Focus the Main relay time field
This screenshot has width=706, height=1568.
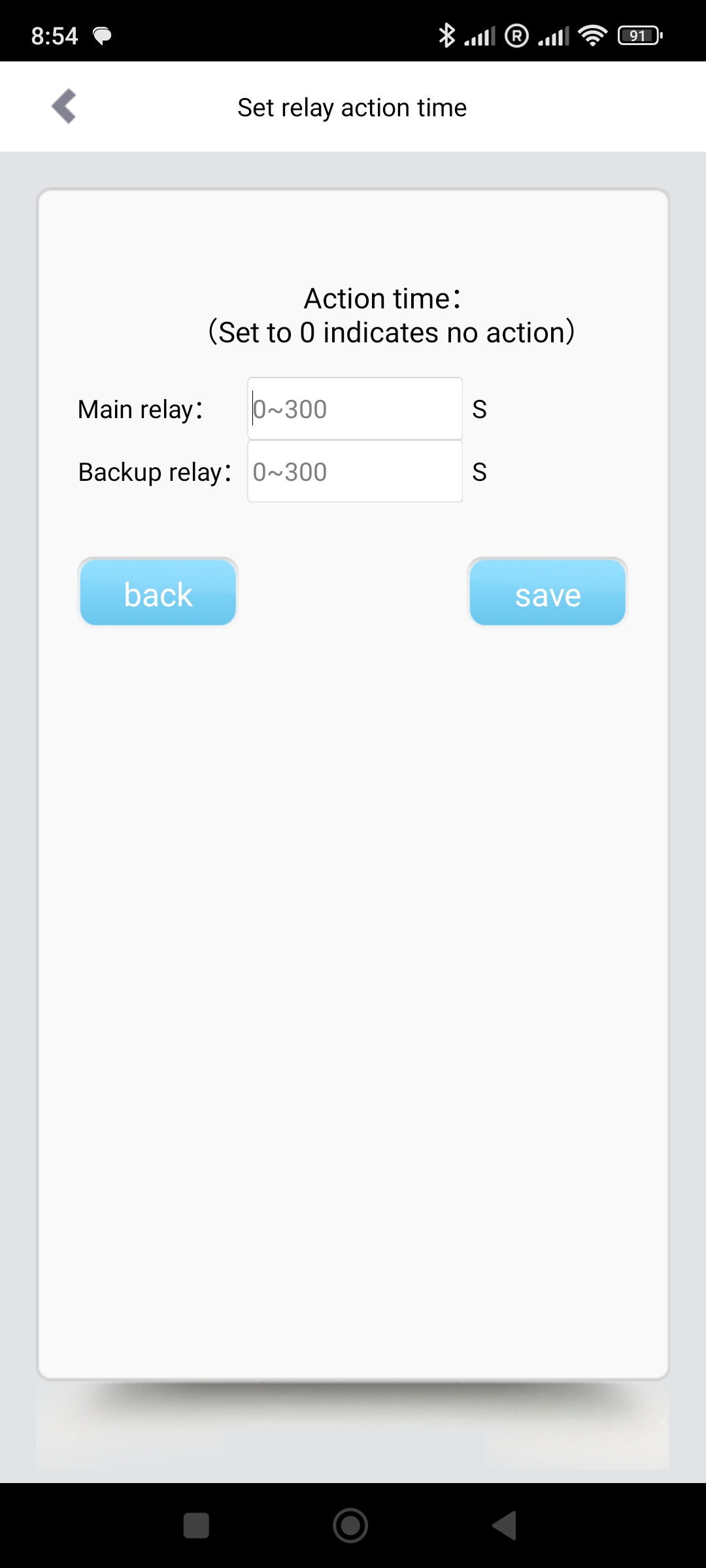[354, 409]
